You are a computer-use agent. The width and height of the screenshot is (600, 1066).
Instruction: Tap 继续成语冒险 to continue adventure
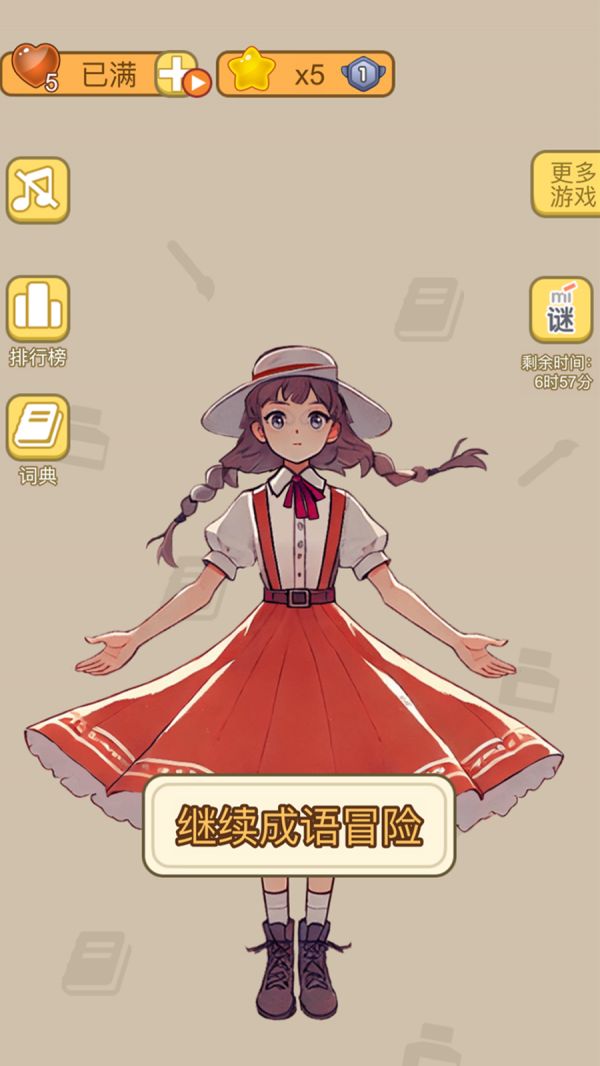pyautogui.click(x=299, y=826)
